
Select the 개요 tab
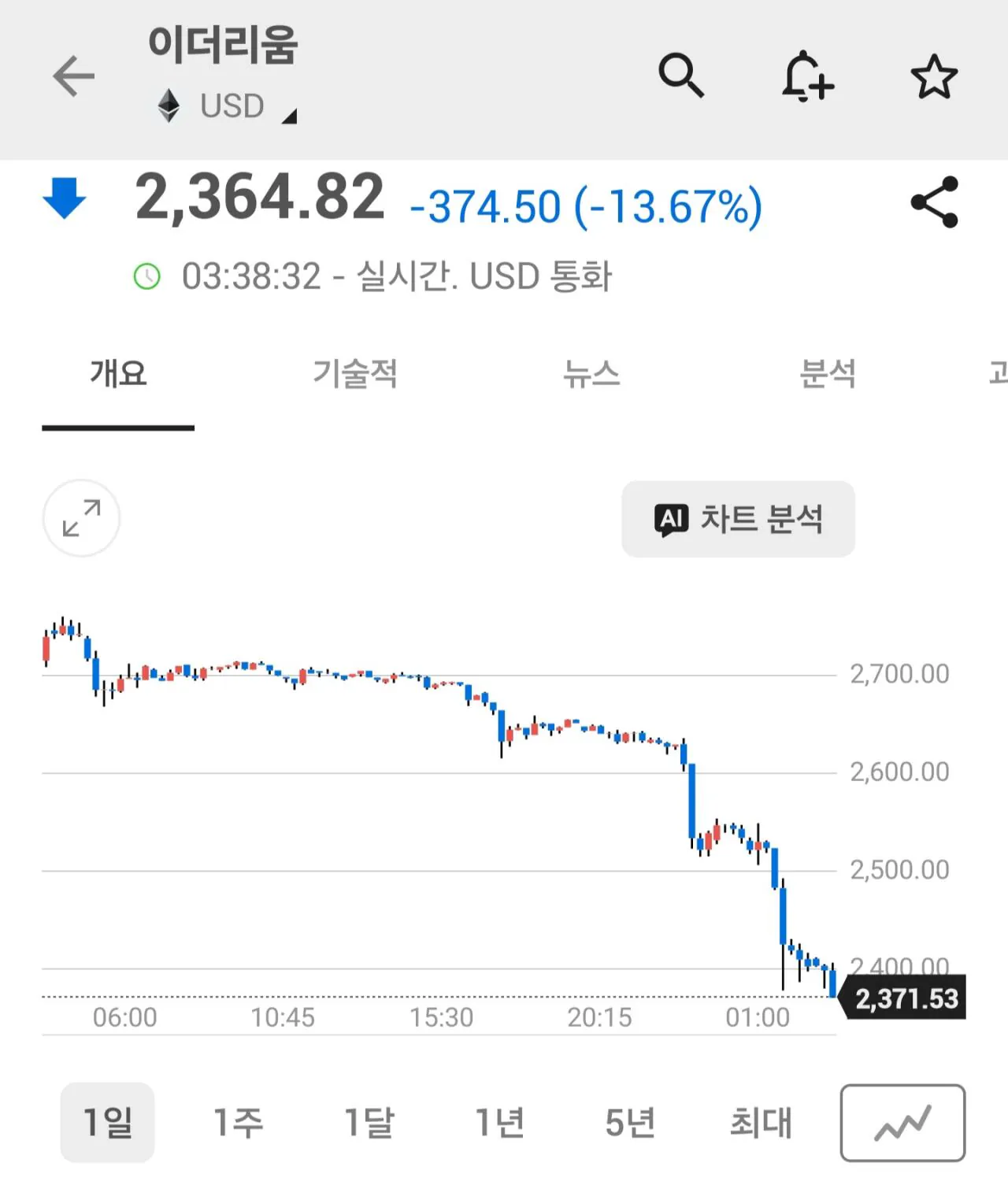(118, 373)
